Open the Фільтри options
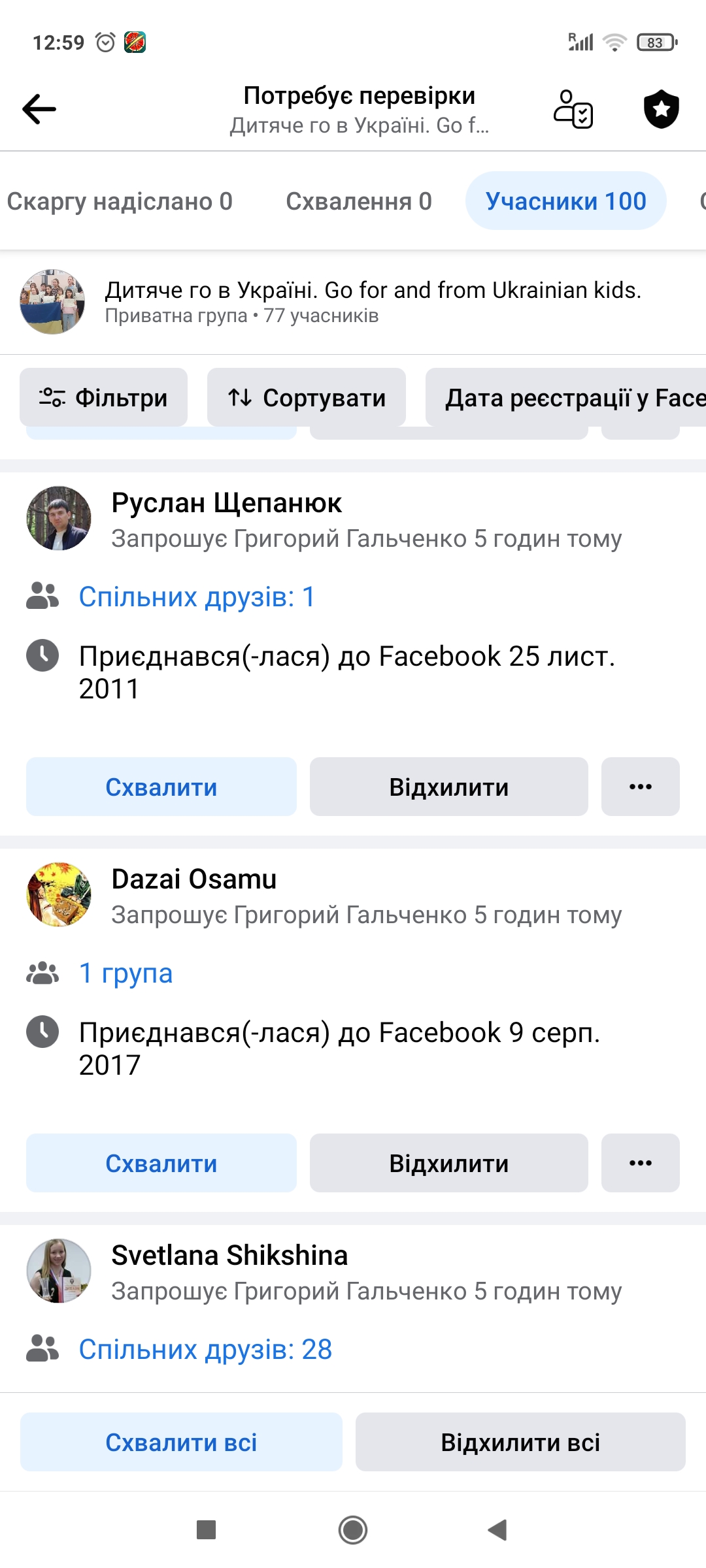 point(103,397)
